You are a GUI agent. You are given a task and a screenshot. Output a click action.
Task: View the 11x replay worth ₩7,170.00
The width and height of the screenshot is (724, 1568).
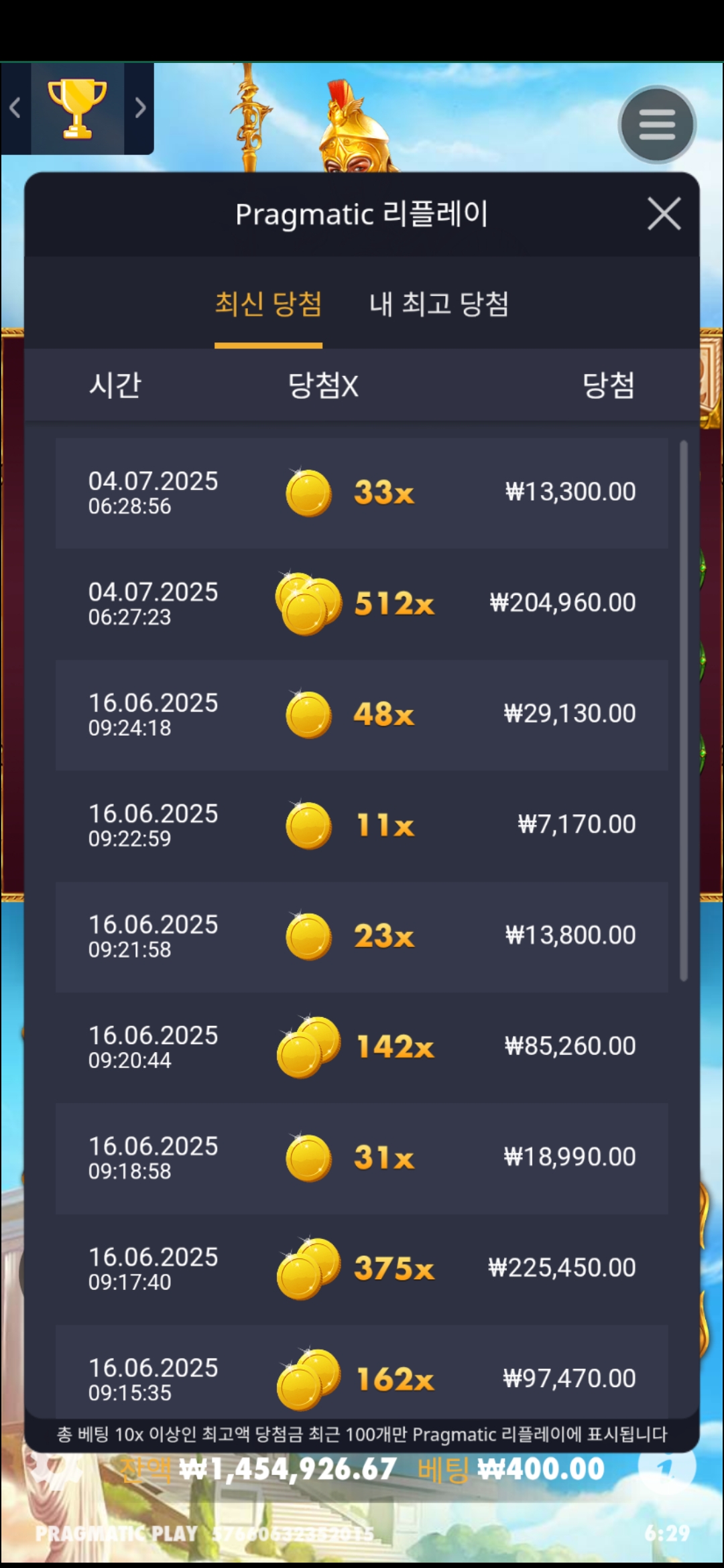pyautogui.click(x=362, y=825)
